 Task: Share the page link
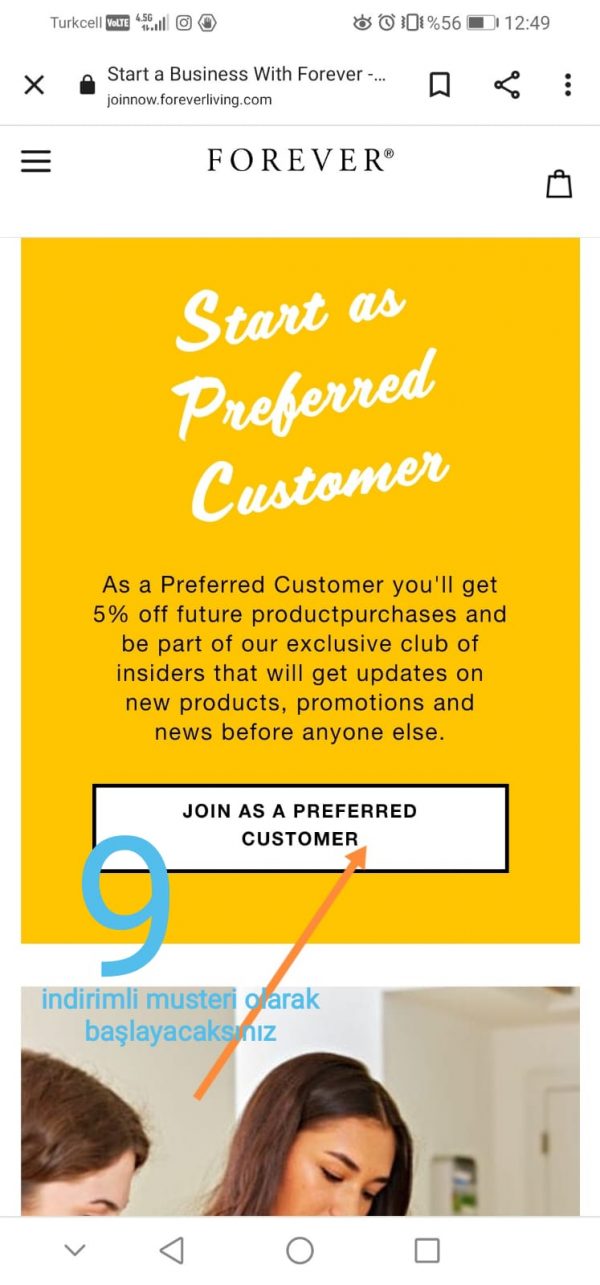[x=507, y=85]
